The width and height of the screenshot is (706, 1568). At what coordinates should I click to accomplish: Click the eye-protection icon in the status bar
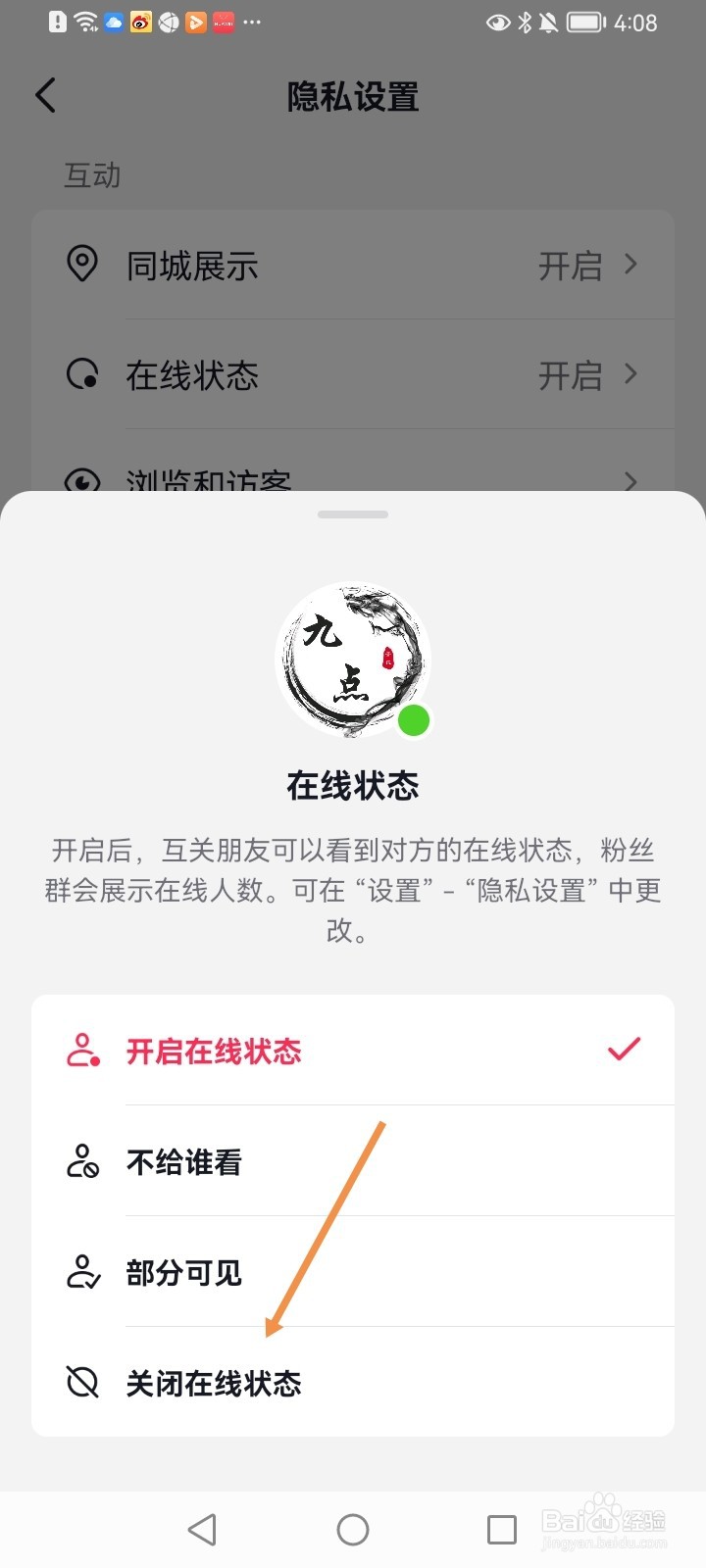(500, 23)
